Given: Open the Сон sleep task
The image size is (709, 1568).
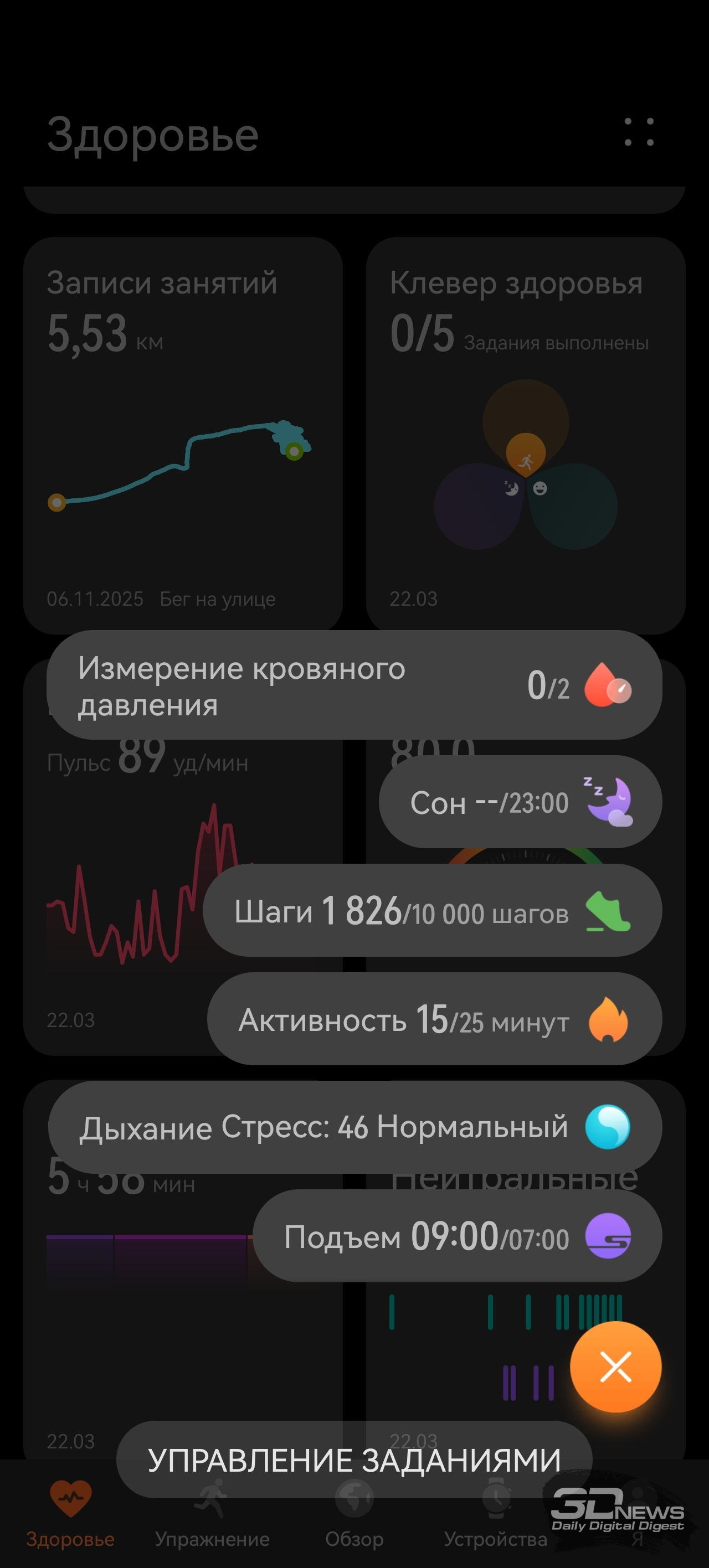Looking at the screenshot, I should click(520, 802).
